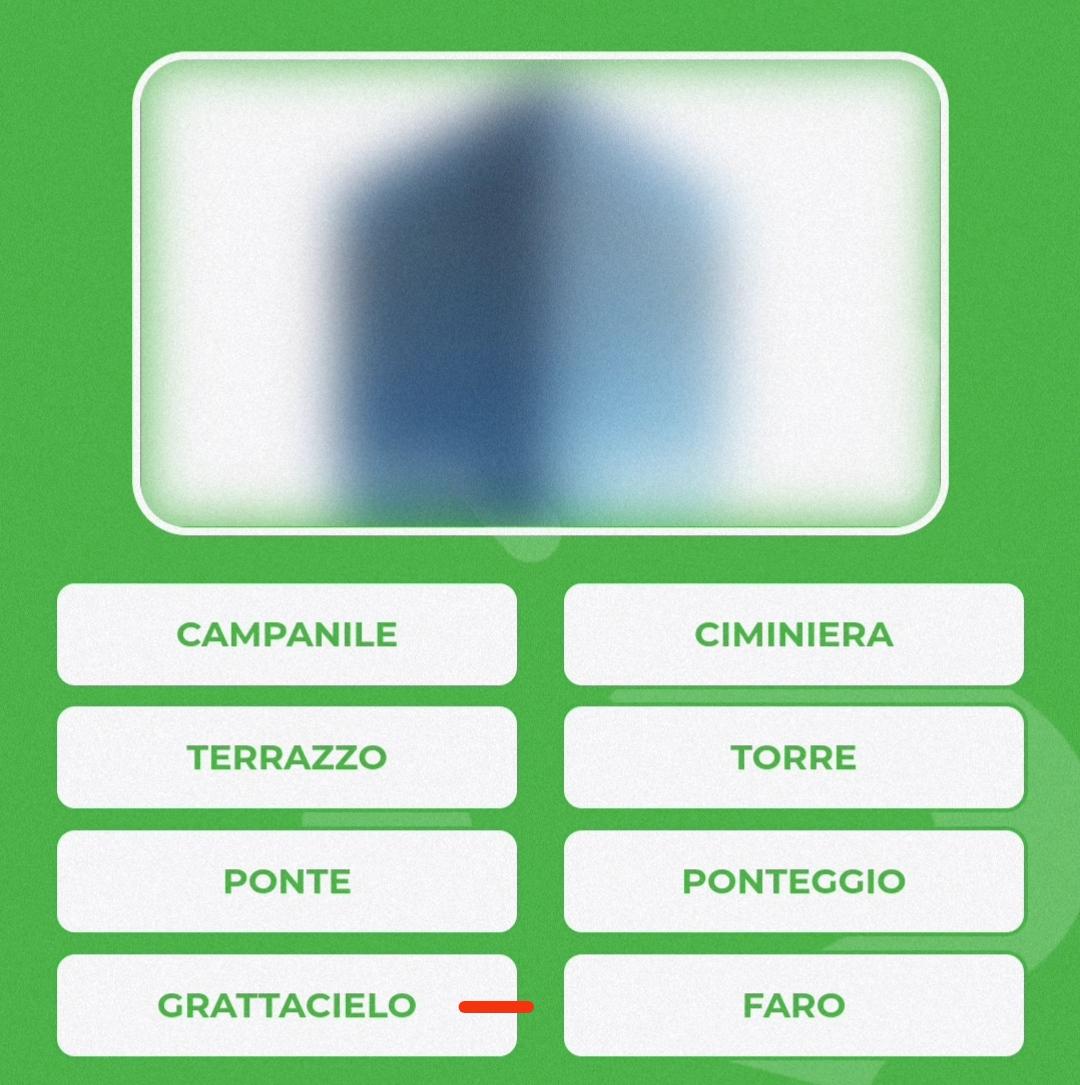Select the CAMPANILE answer
Screen dimensions: 1080x1085
coord(287,634)
